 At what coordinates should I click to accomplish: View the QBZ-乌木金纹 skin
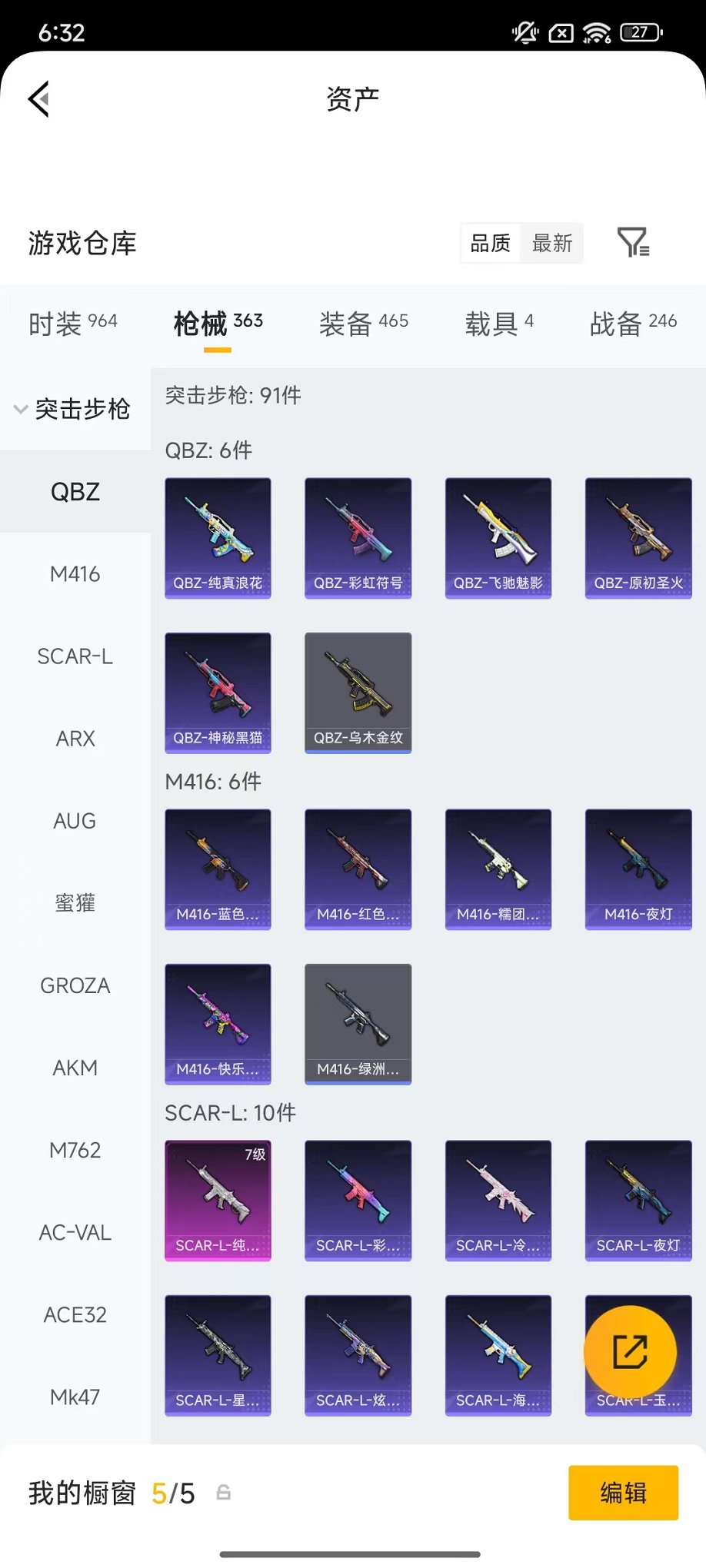click(358, 693)
